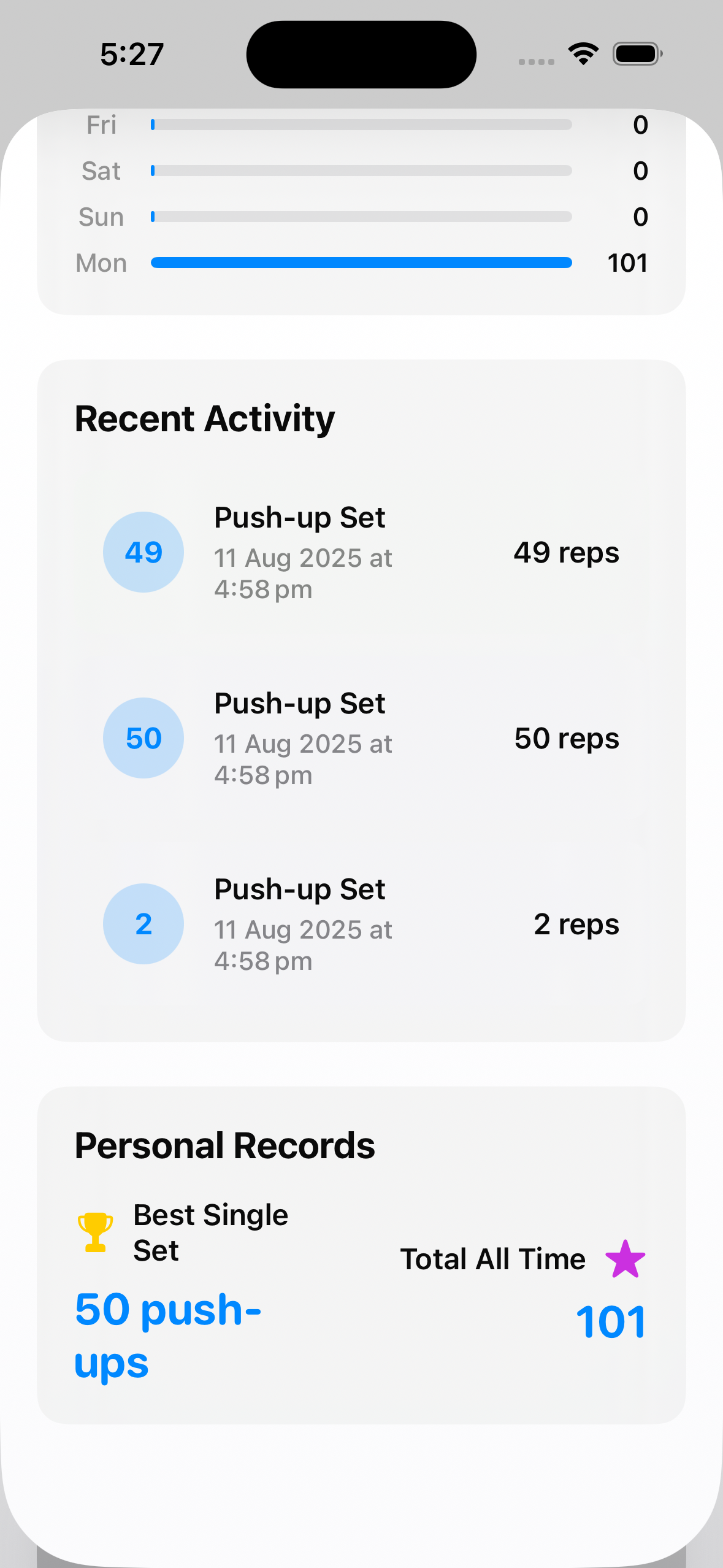Tap the circular 50 rep badge
The image size is (723, 1568).
pos(143,738)
